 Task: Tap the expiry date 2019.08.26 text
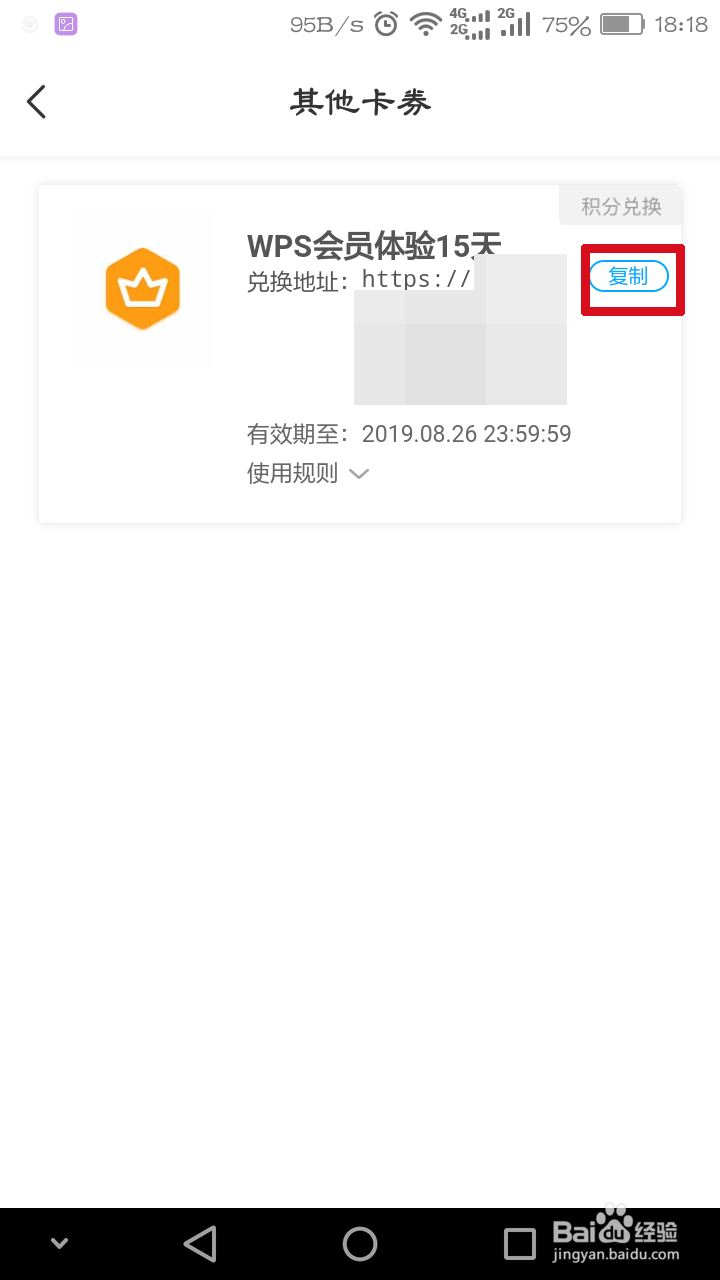466,434
